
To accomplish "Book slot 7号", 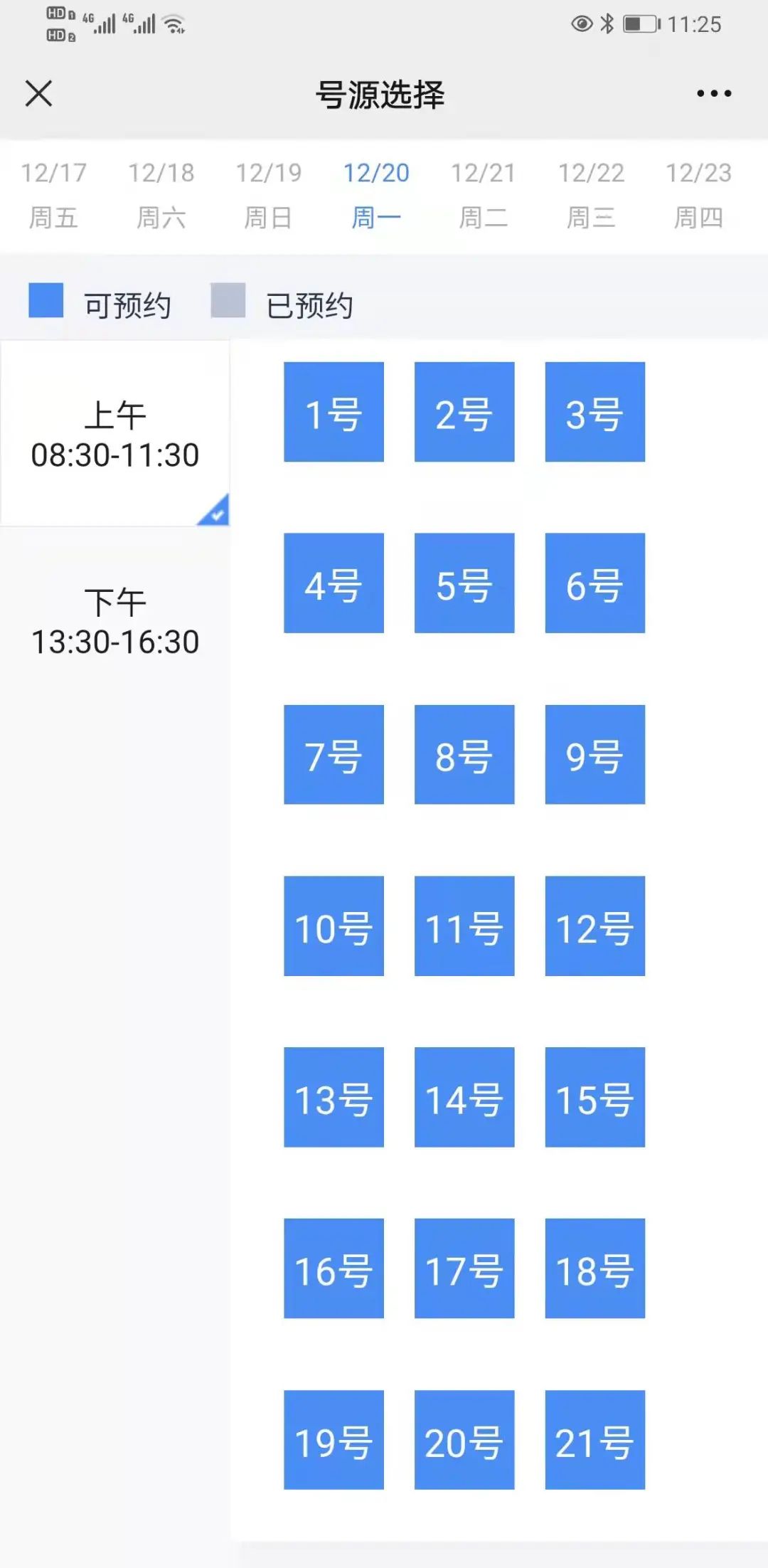I will 333,756.
